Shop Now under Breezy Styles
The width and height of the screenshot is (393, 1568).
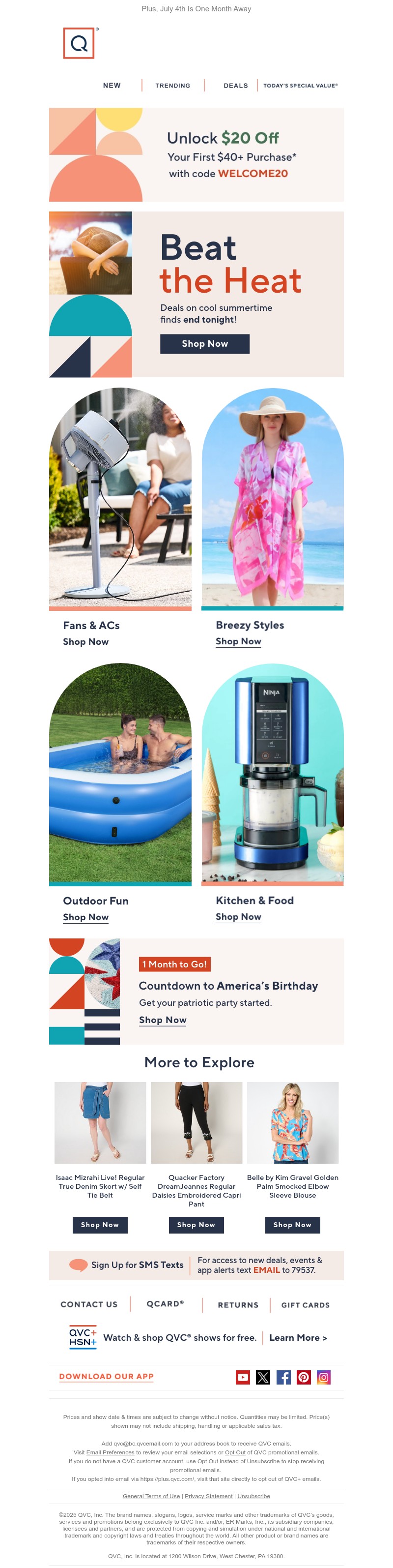pos(238,641)
